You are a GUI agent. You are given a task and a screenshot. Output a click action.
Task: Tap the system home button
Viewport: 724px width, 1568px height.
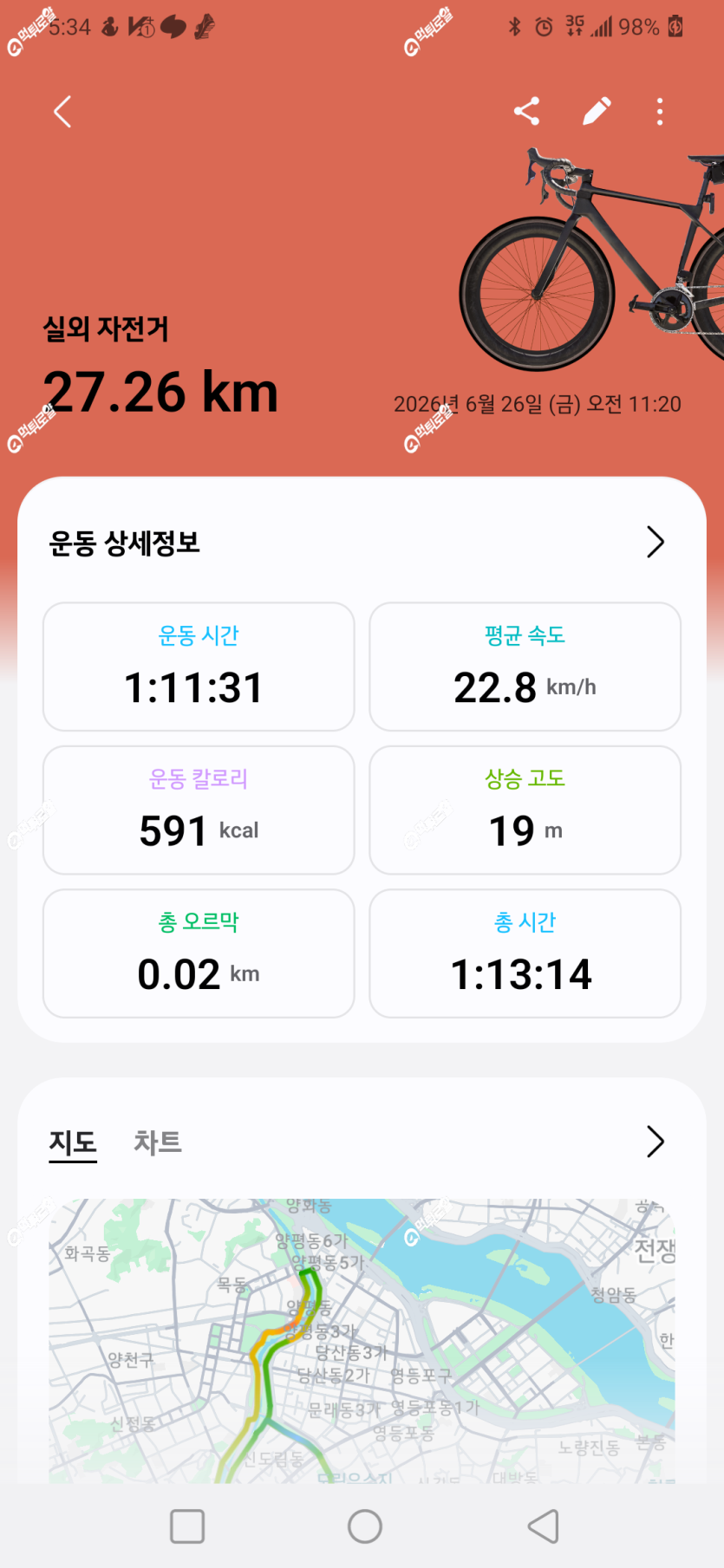pos(364,1526)
